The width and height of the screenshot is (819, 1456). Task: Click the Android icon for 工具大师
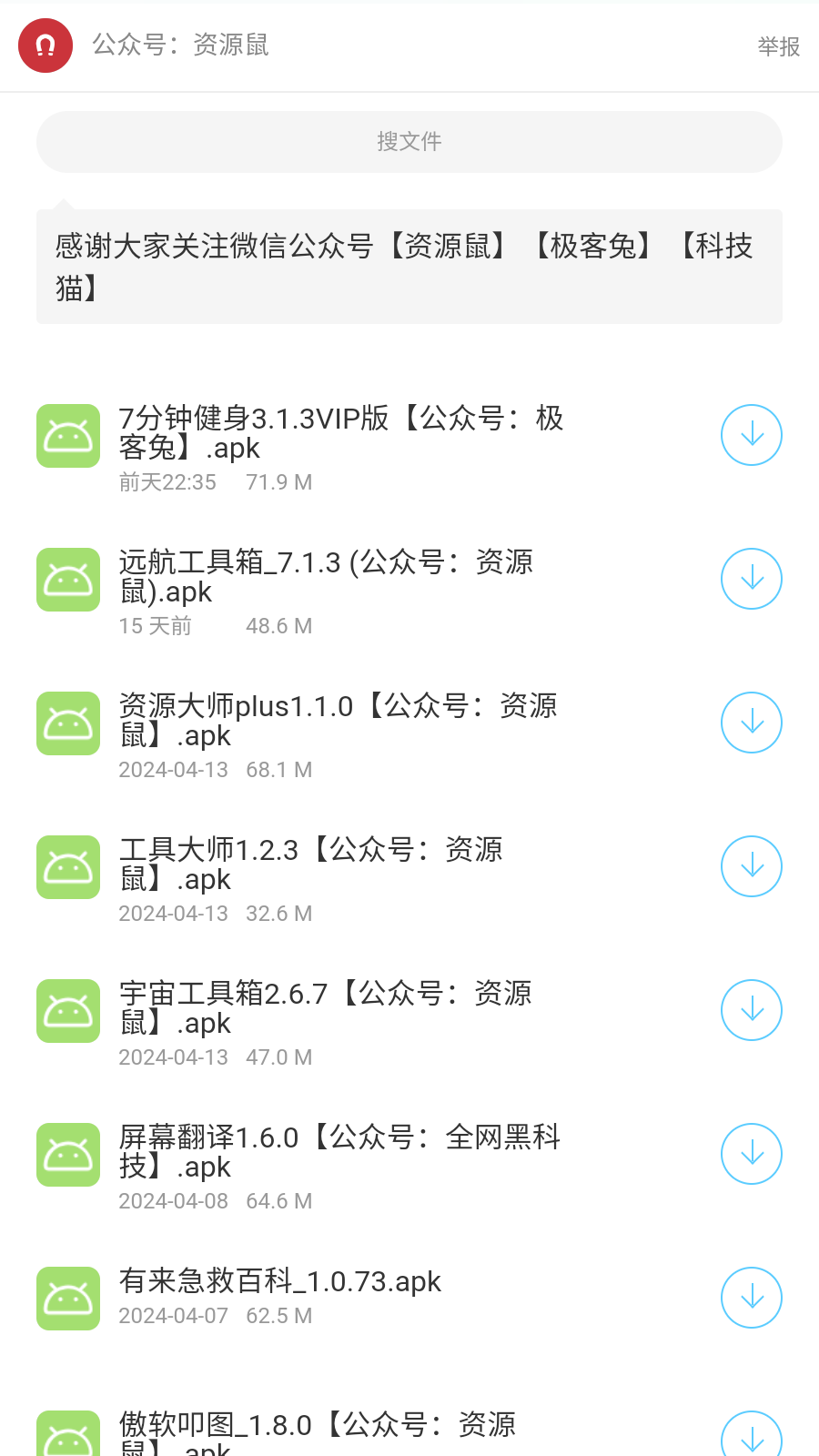tap(67, 866)
